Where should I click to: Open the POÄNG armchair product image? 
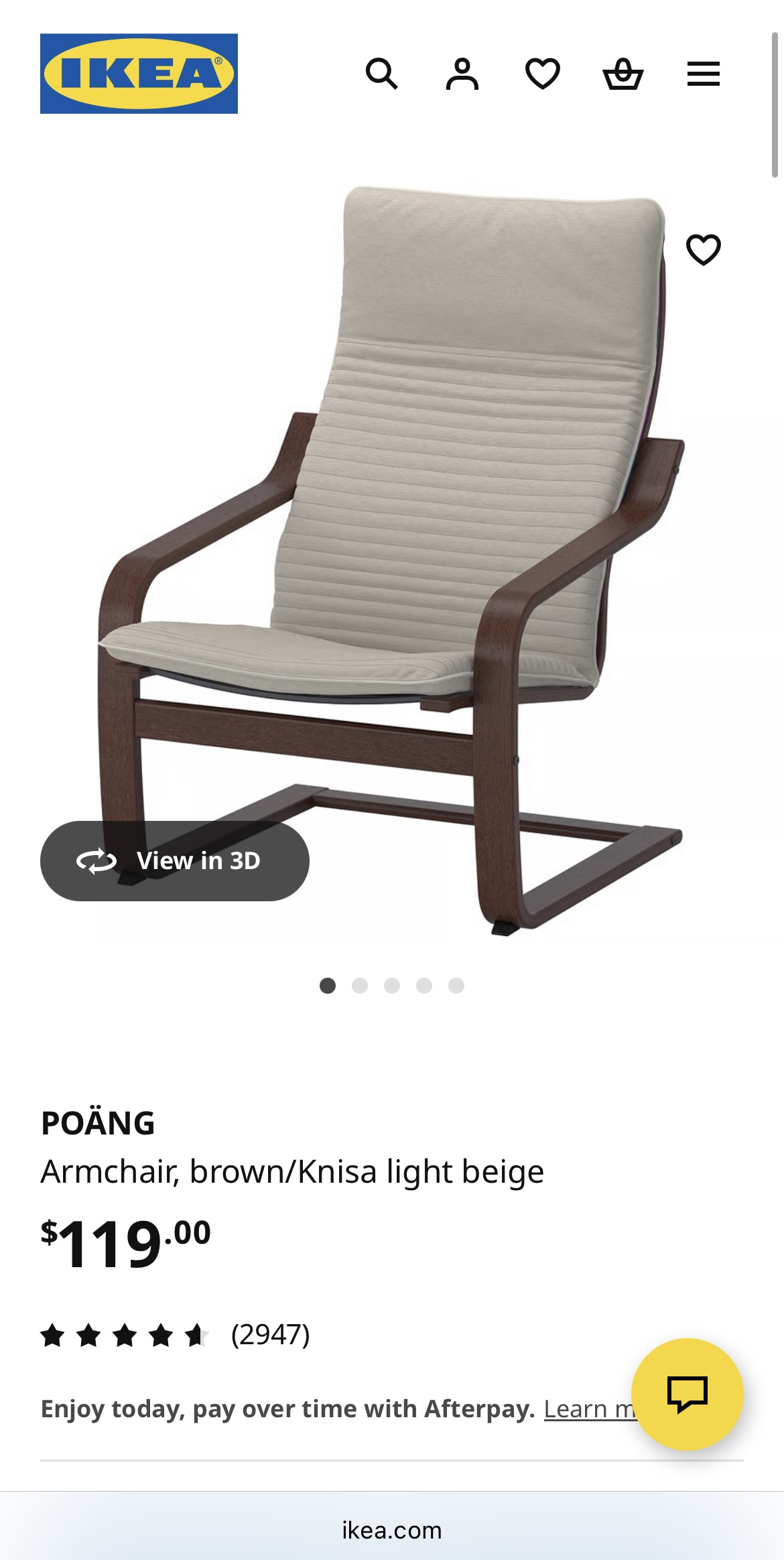coord(392,562)
